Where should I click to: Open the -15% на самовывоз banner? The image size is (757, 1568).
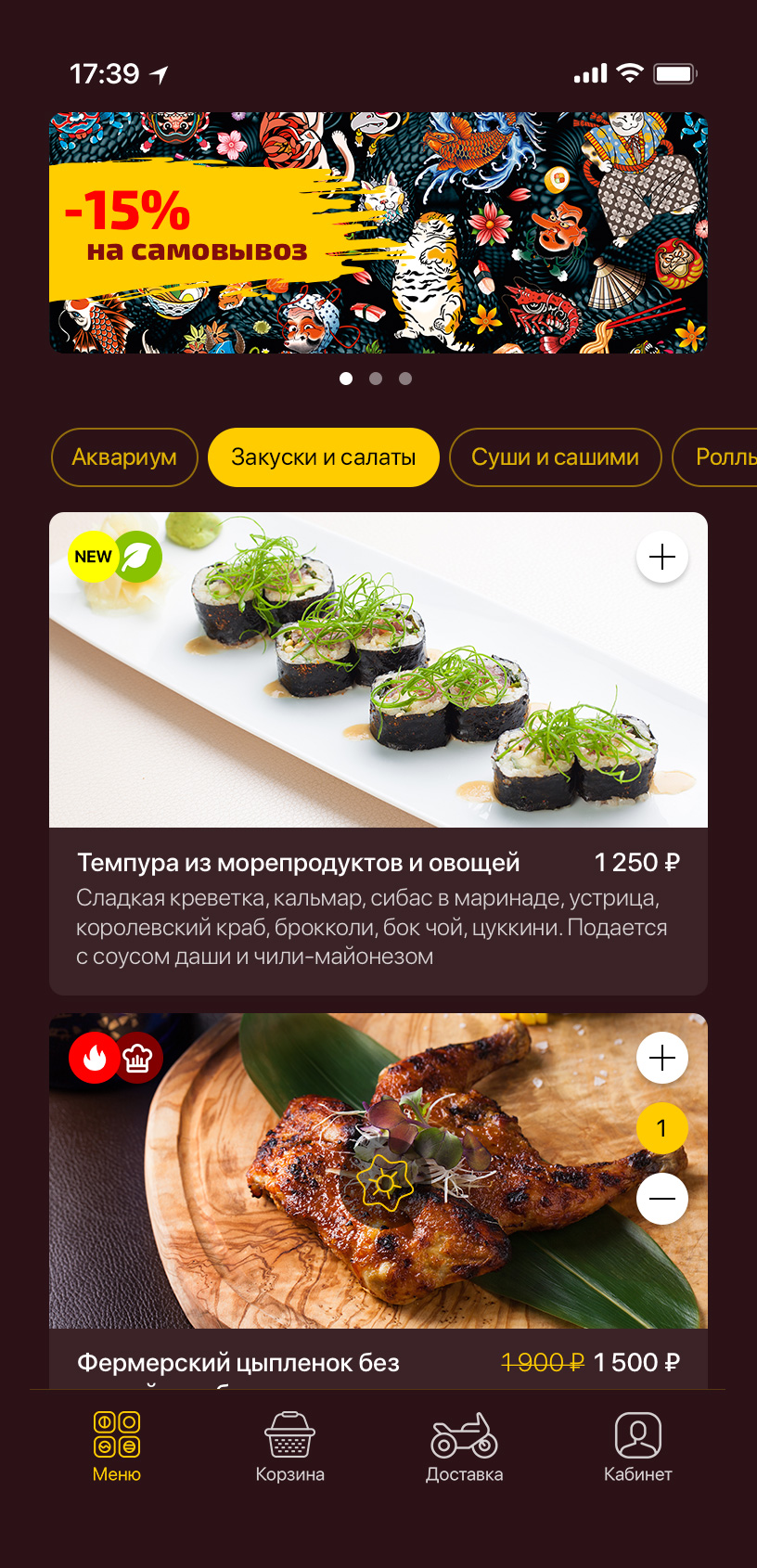coord(378,232)
